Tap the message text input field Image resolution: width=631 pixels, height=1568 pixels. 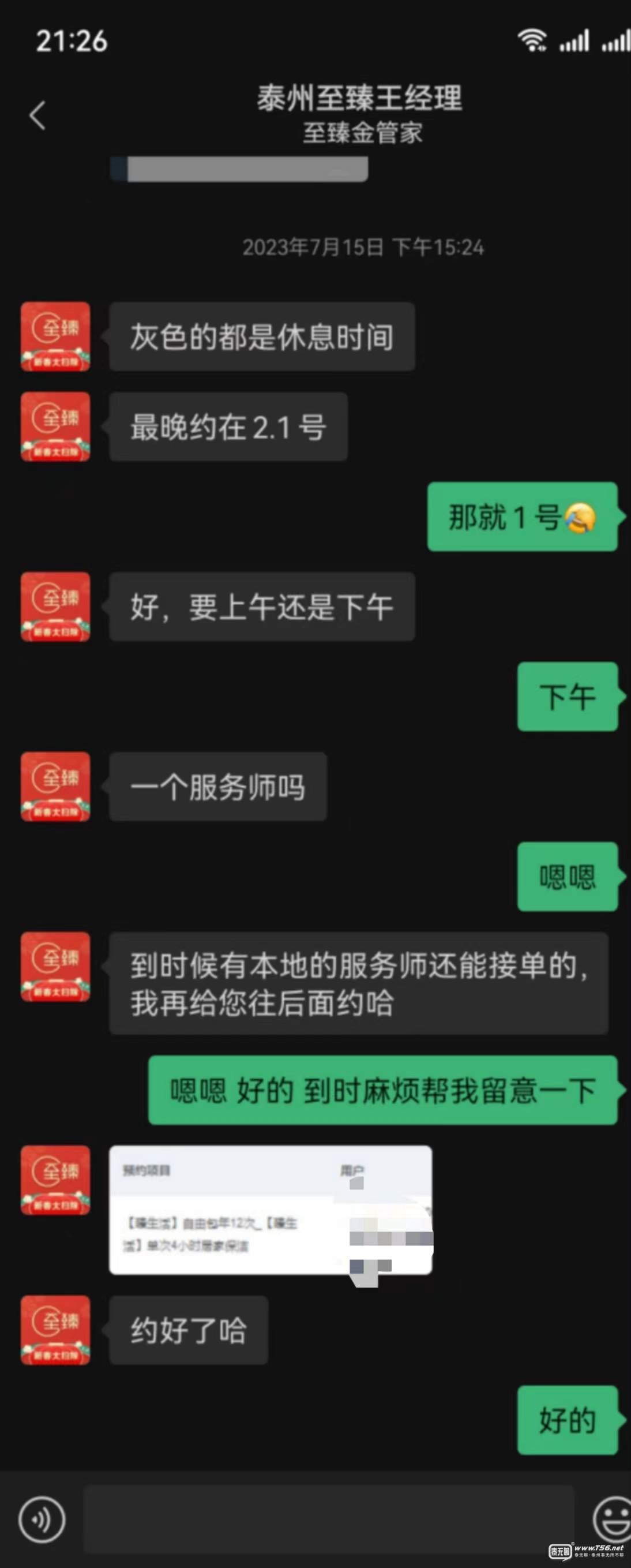coord(329,1520)
